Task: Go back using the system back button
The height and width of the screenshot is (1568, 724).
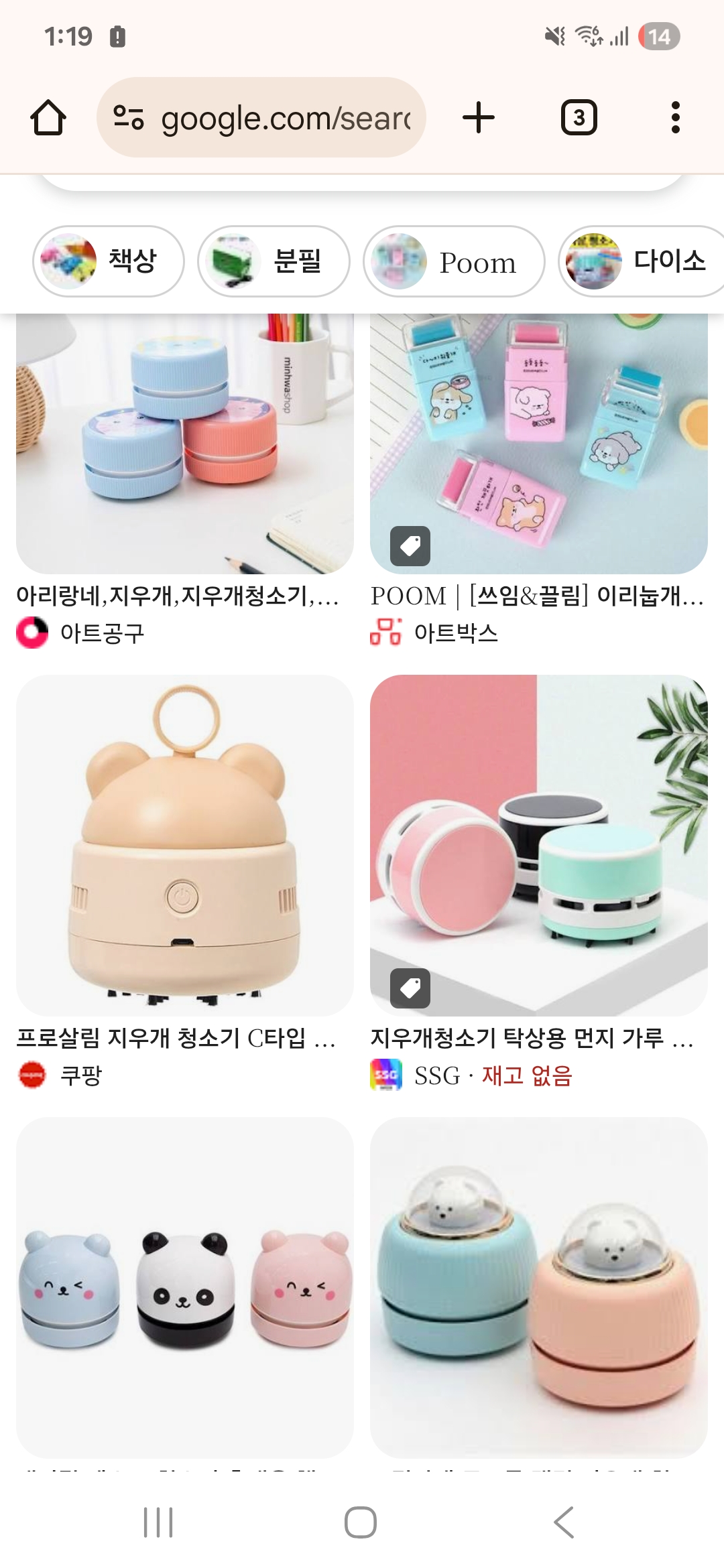Action: [564, 1522]
